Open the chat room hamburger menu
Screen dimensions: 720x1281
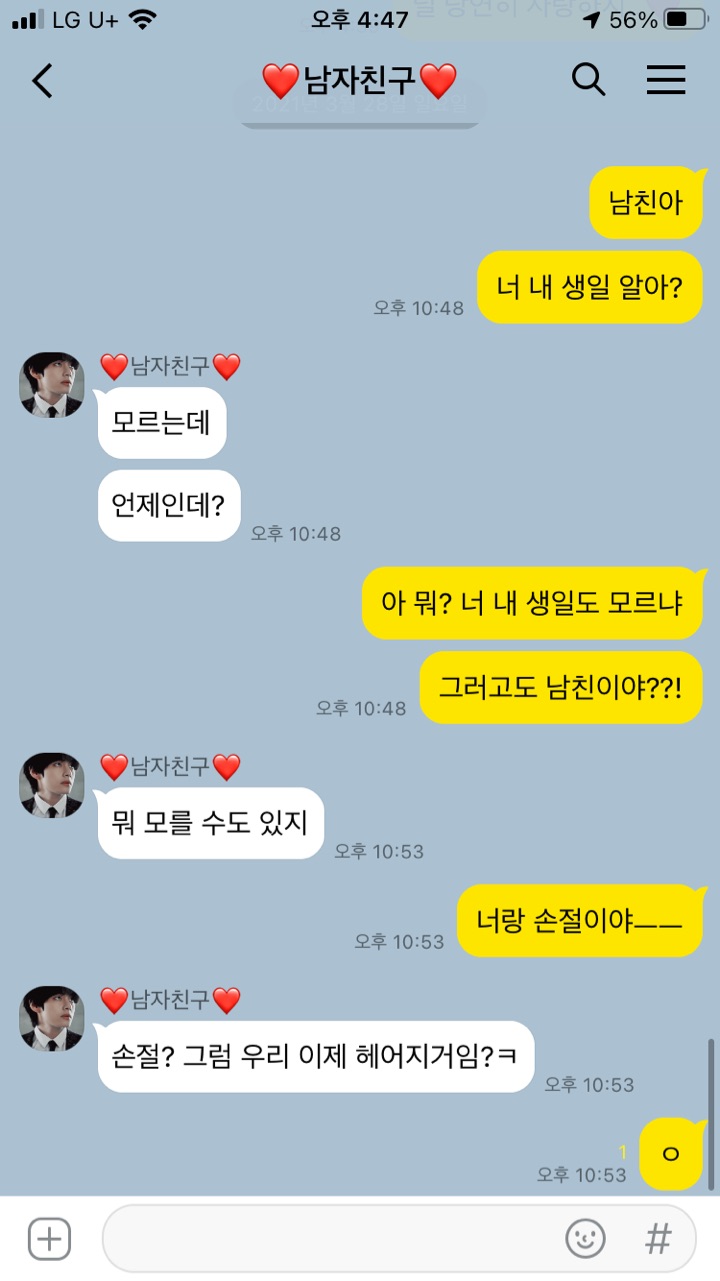click(665, 80)
